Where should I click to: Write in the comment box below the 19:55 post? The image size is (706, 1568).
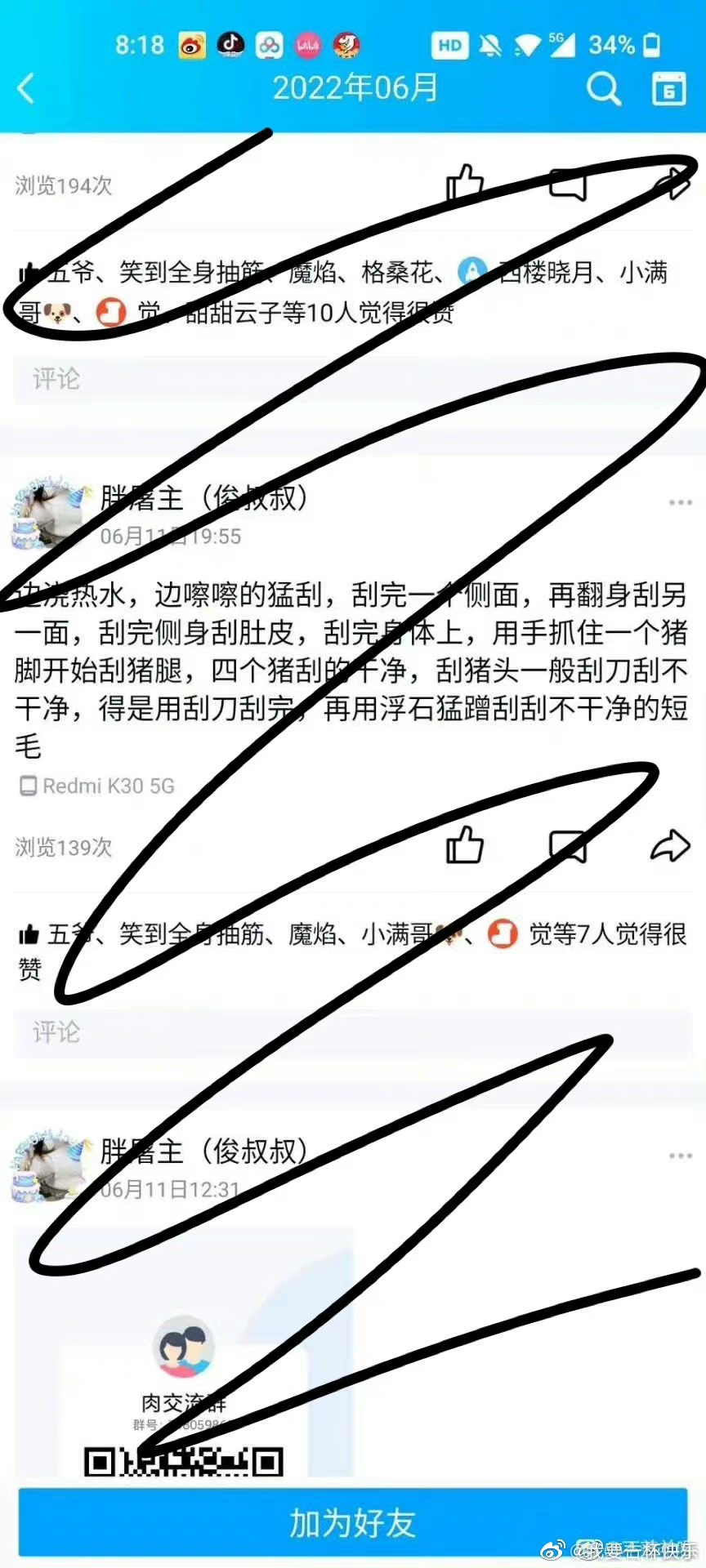[353, 1032]
